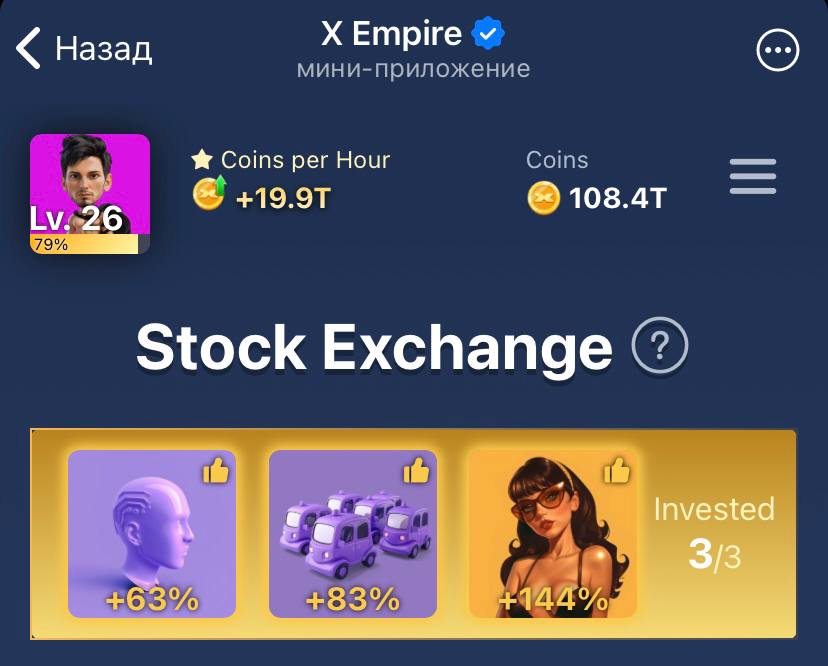The height and width of the screenshot is (666, 828).
Task: Open the Lv. 26 profile avatar
Action: pos(90,193)
